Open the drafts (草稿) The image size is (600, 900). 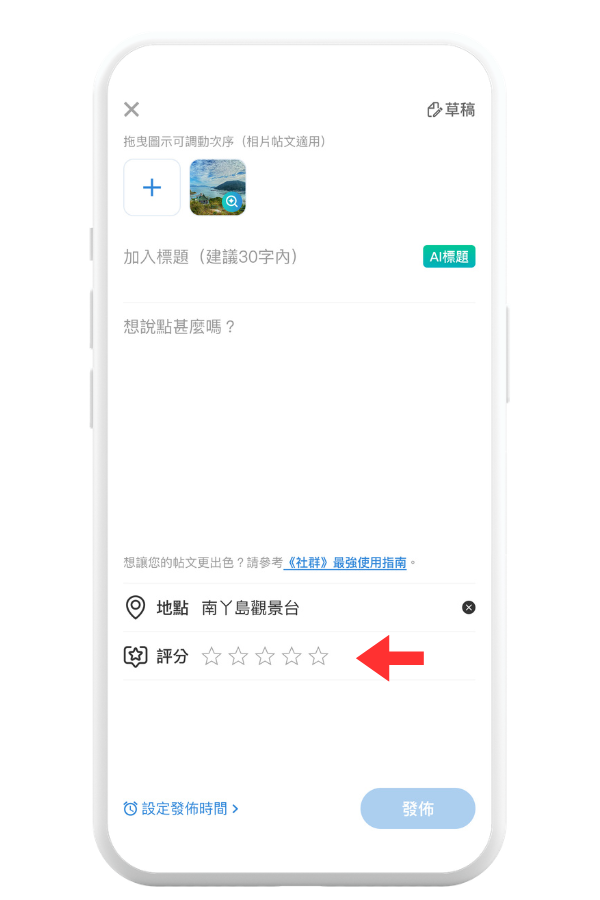point(451,110)
